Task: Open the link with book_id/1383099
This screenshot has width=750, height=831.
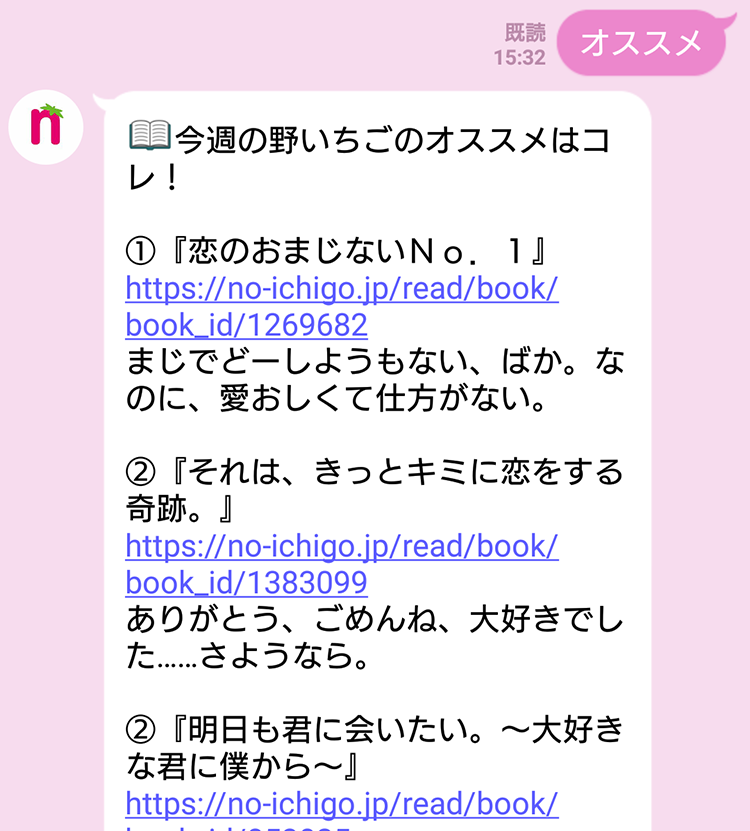Action: point(341,547)
